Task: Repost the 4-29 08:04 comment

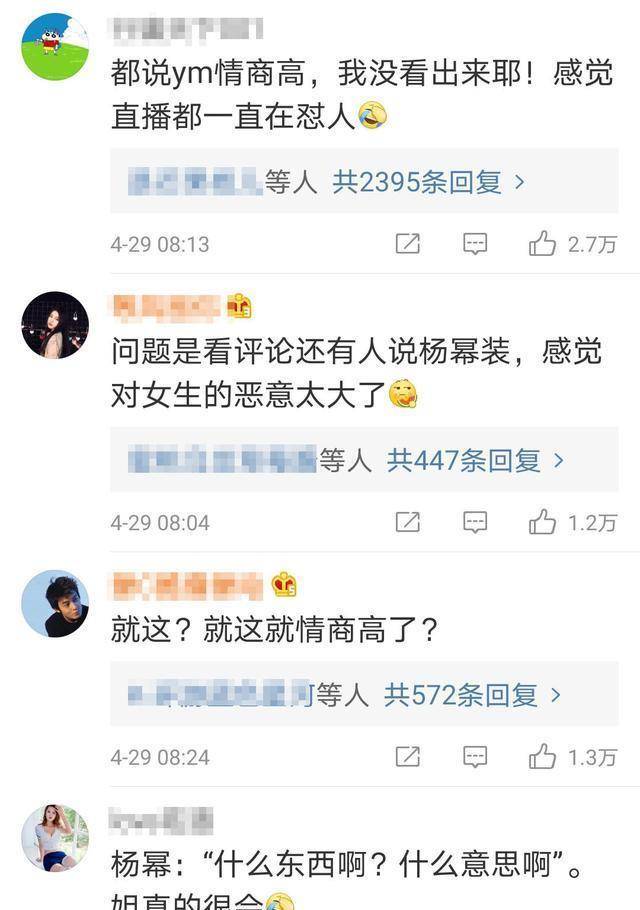Action: 407,521
